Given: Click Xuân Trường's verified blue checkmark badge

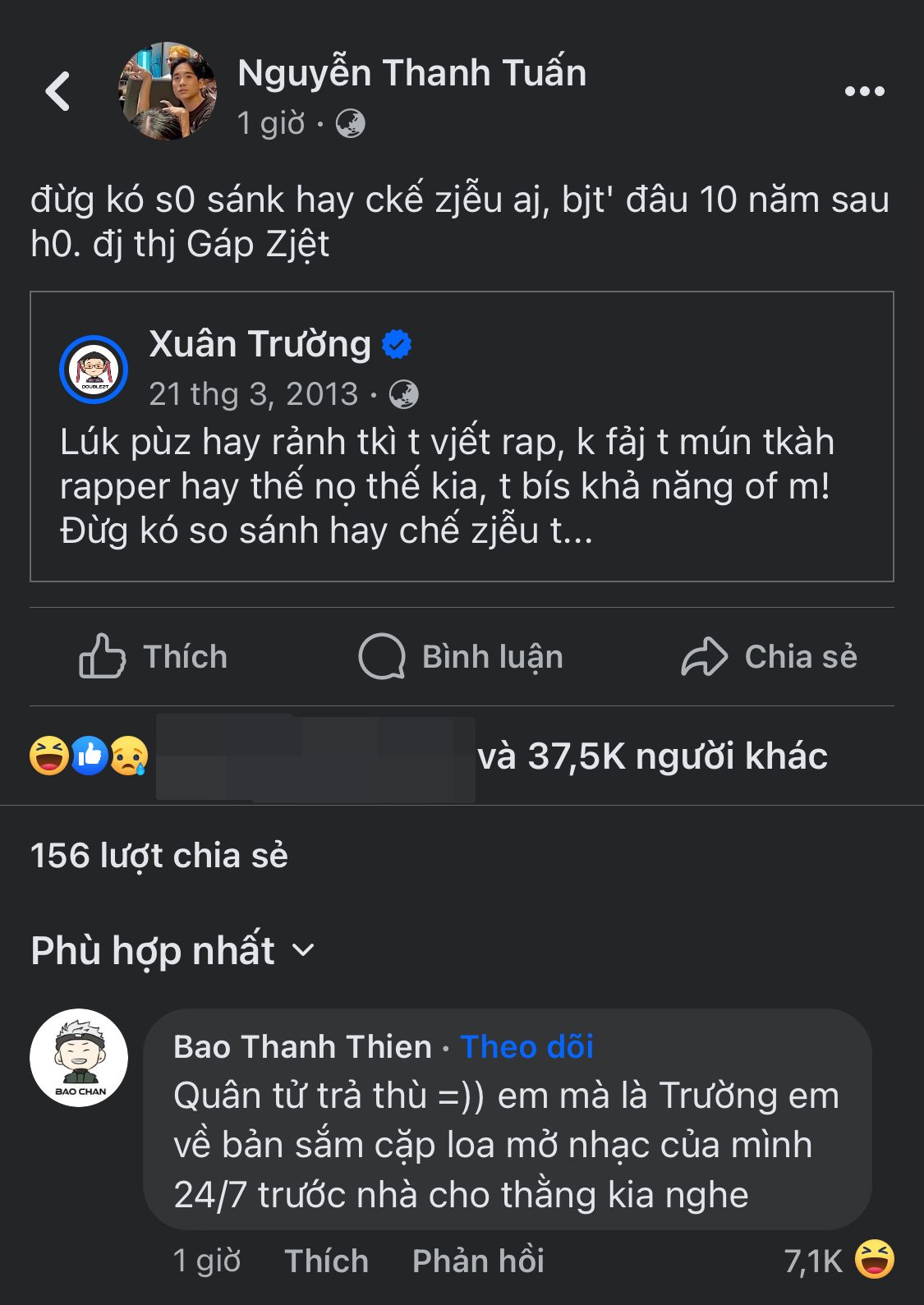Looking at the screenshot, I should click(x=394, y=346).
